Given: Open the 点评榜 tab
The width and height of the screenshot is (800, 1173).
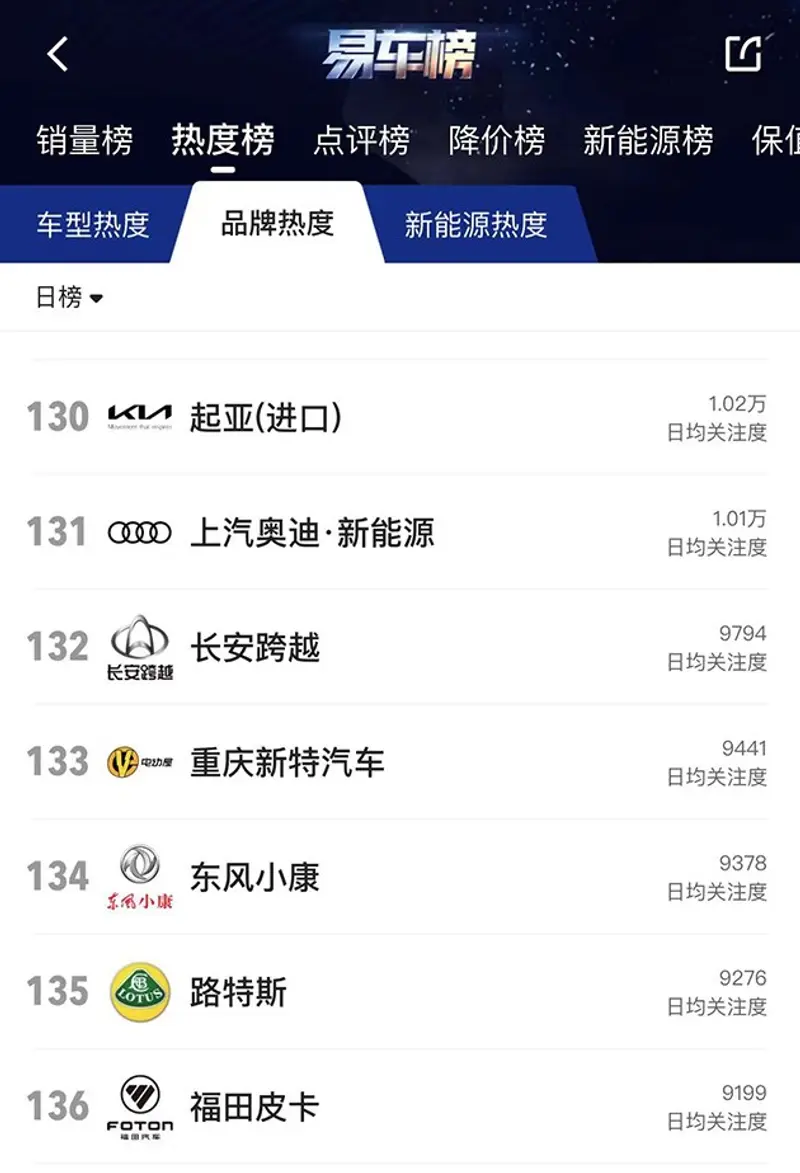Looking at the screenshot, I should pos(361,141).
